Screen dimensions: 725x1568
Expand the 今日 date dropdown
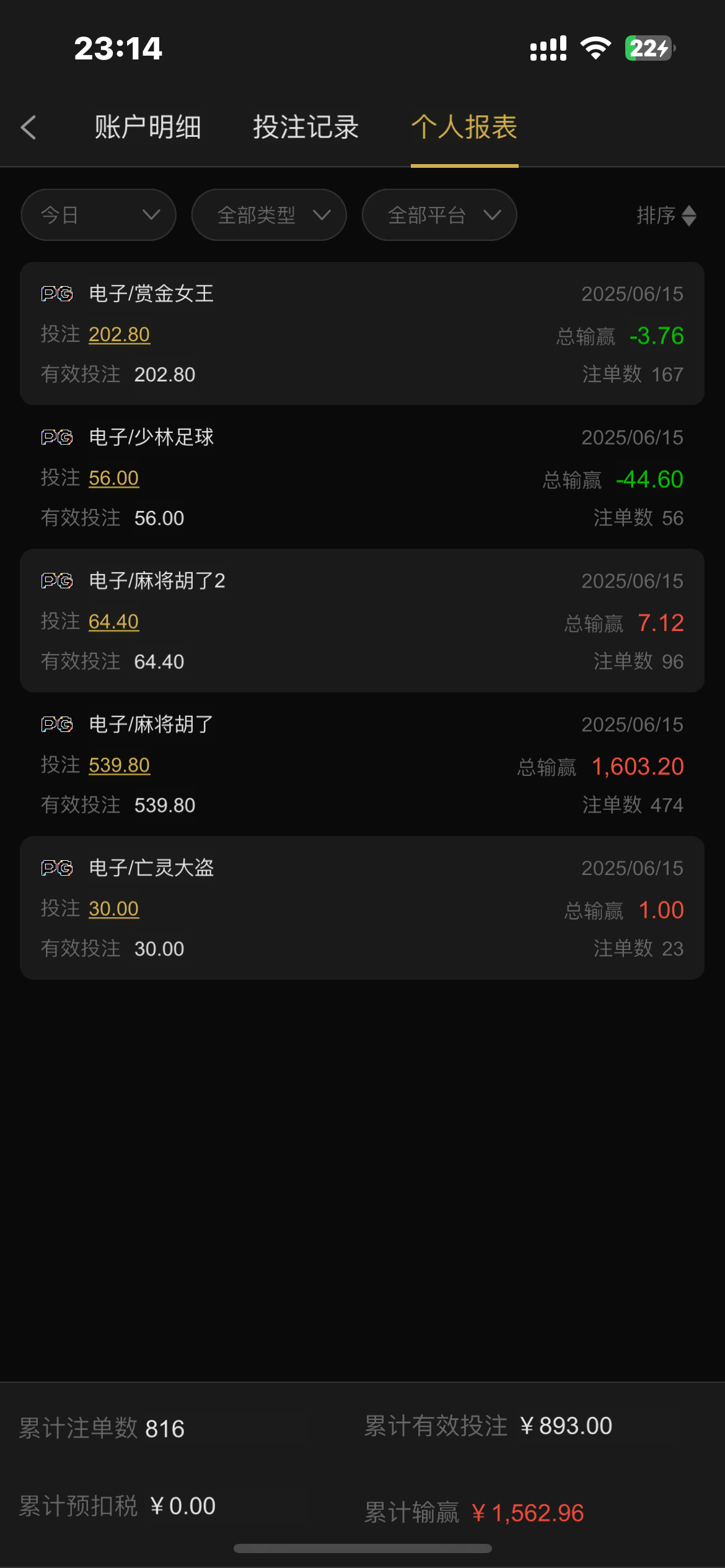pos(99,215)
